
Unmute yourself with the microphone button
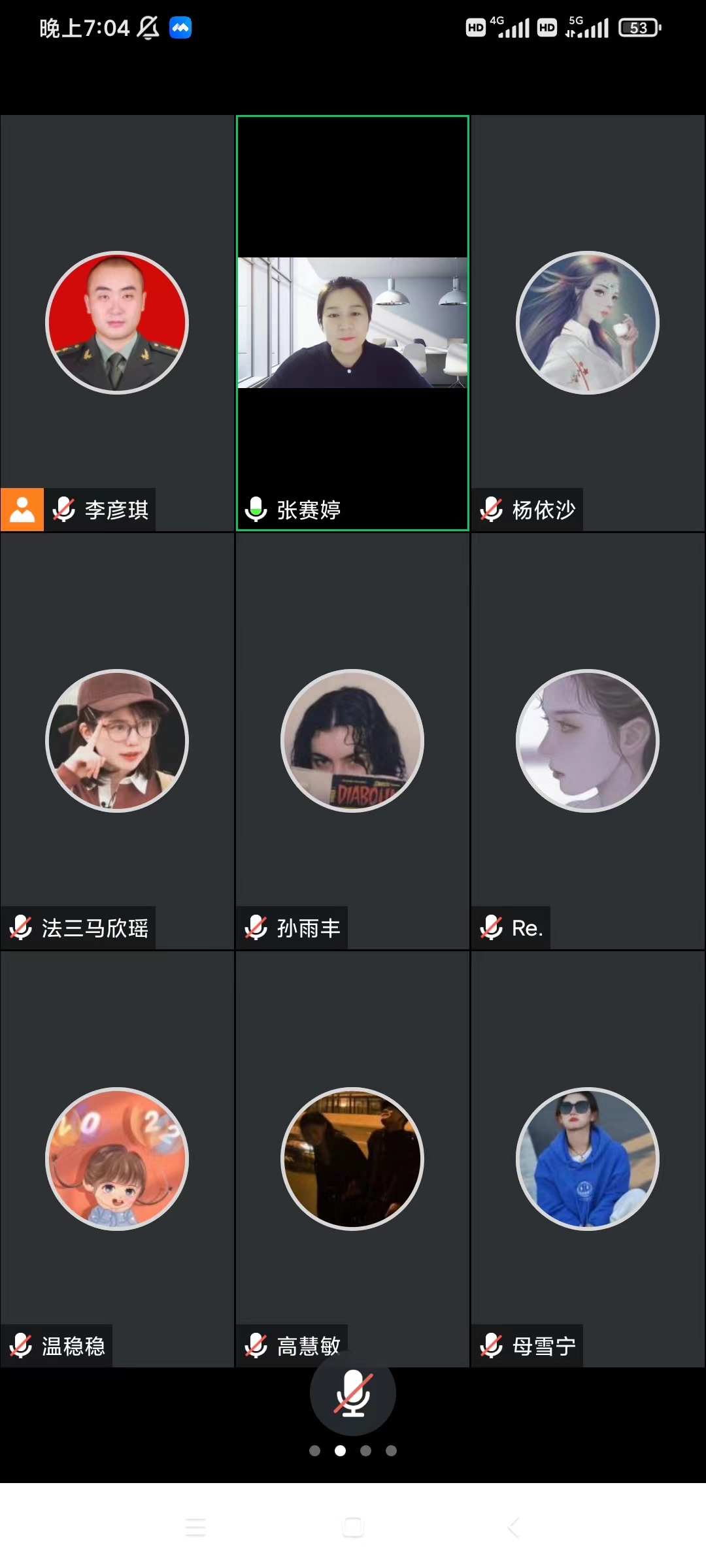352,1392
